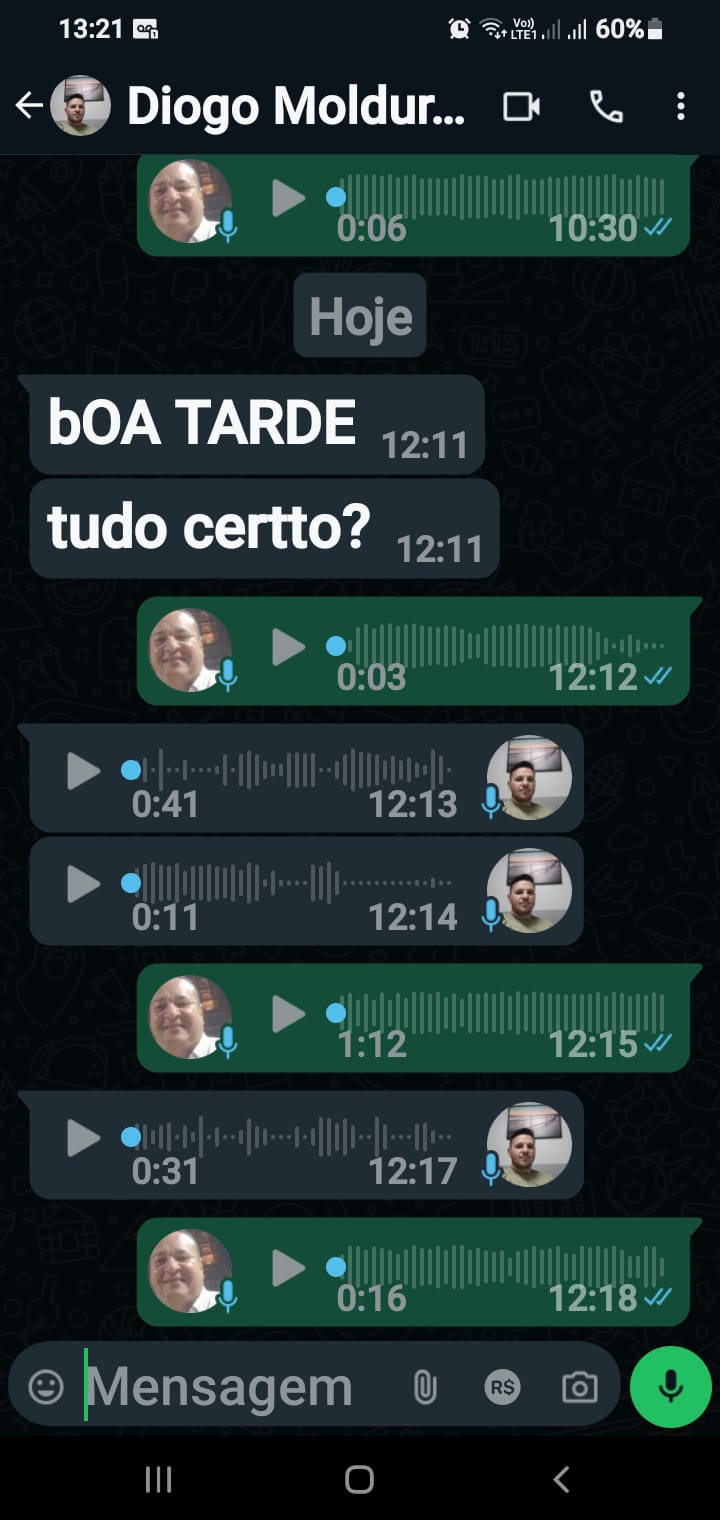The image size is (720, 1520).
Task: Play the 0:31 voice message from 12:17
Action: tap(83, 1138)
